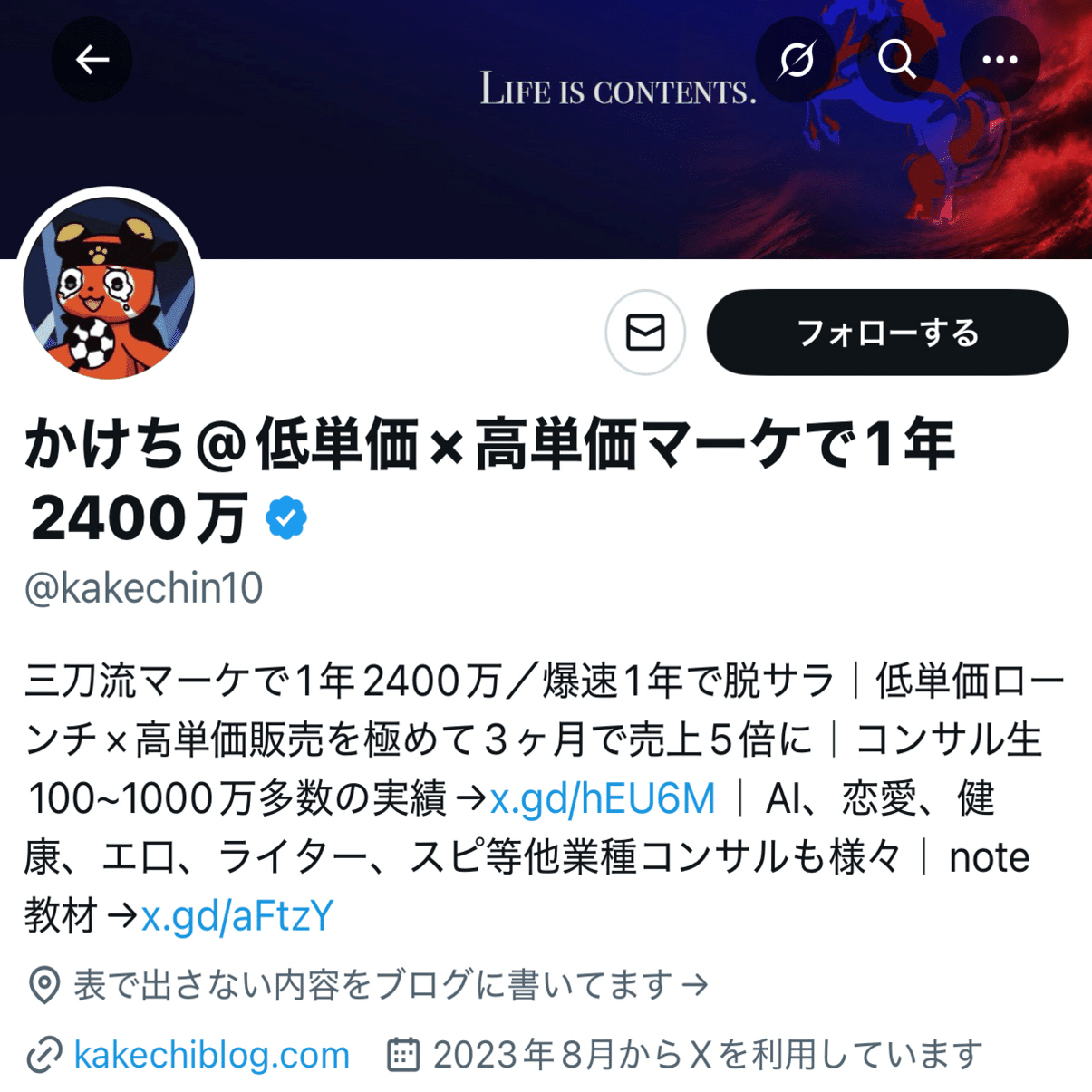Viewport: 1092px width, 1092px height.
Task: Tap the フォローする button
Action: click(887, 333)
